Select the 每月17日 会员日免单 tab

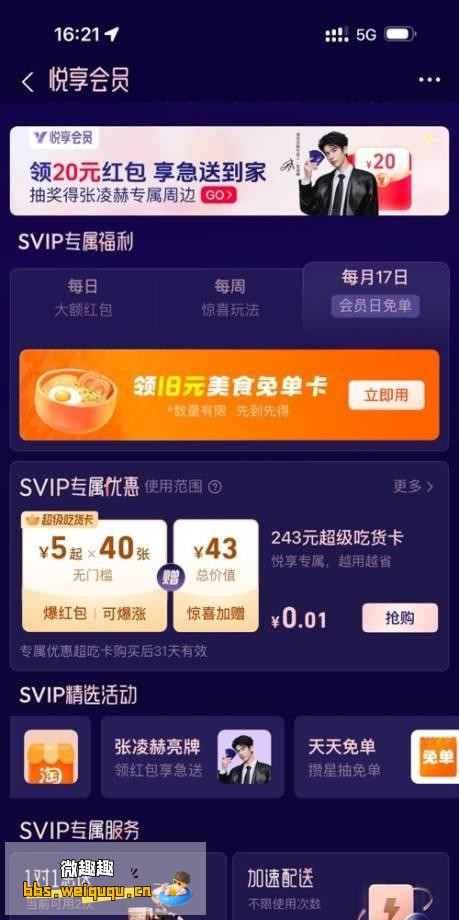[x=375, y=292]
